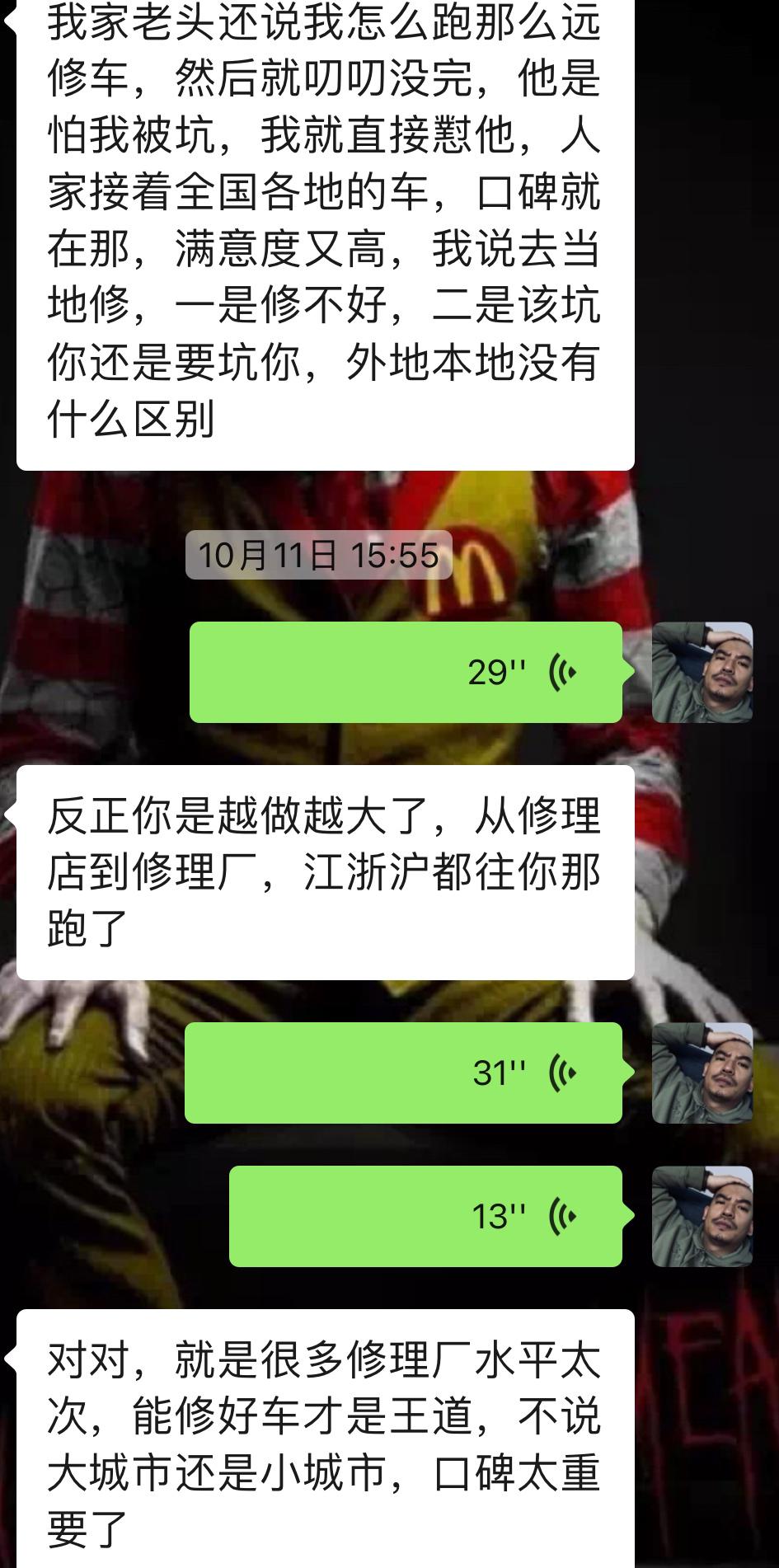Play the 31-second voice message

pos(403,1073)
